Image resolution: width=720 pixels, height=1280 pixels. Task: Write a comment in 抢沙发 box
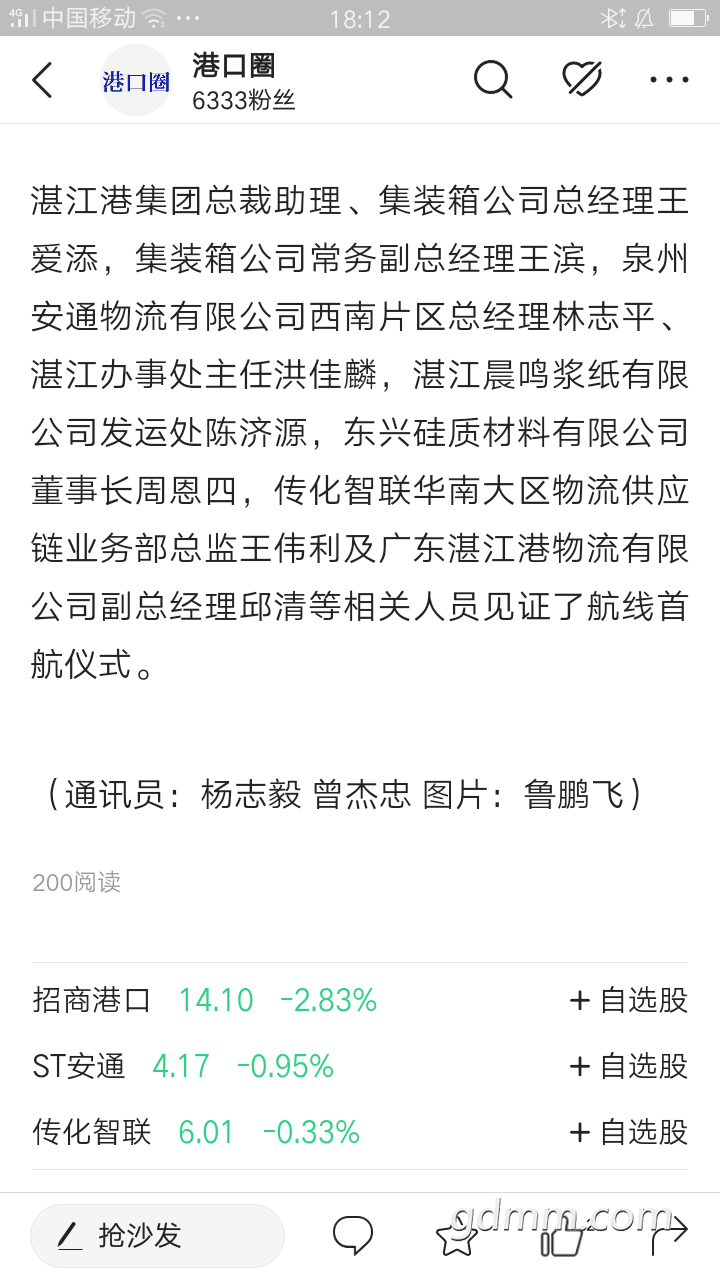158,1236
